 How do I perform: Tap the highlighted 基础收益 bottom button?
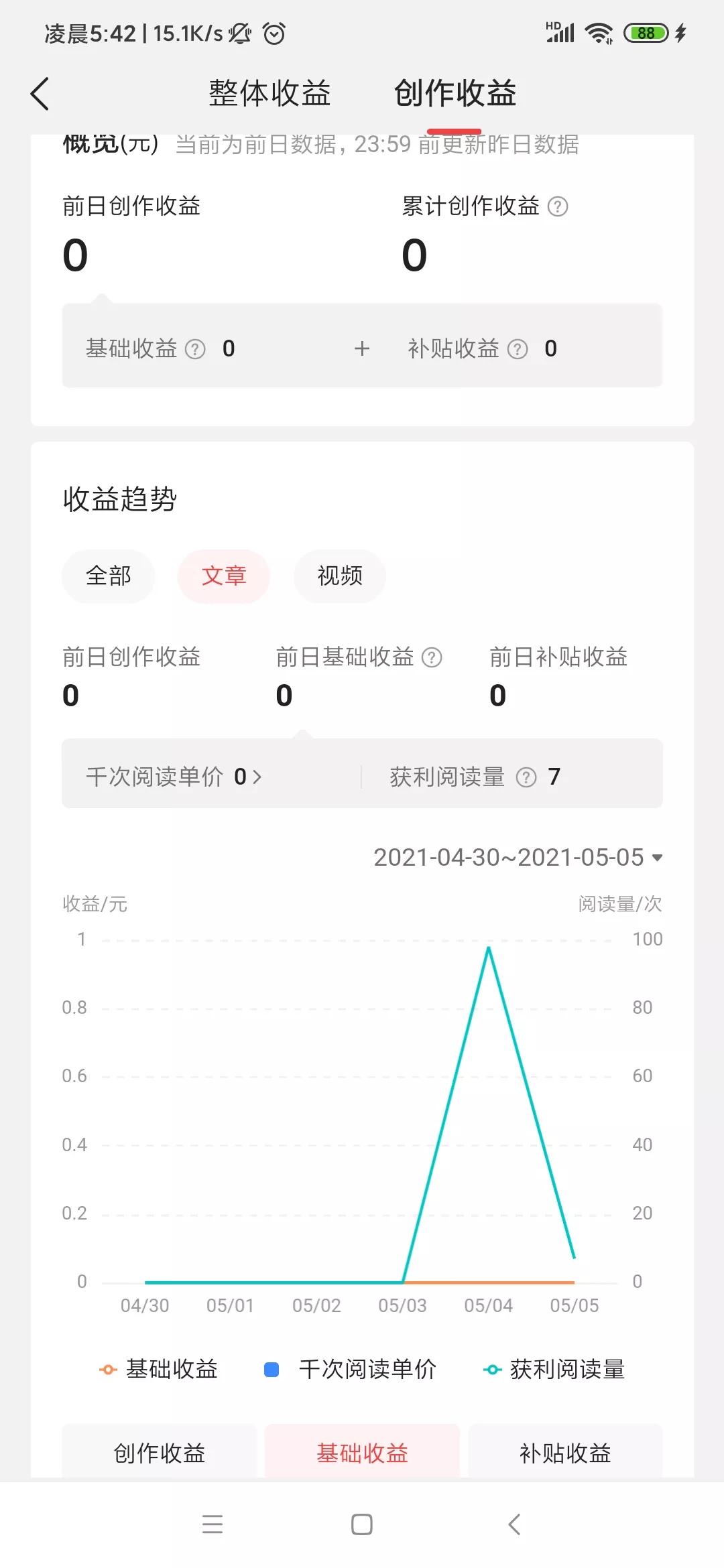361,1453
